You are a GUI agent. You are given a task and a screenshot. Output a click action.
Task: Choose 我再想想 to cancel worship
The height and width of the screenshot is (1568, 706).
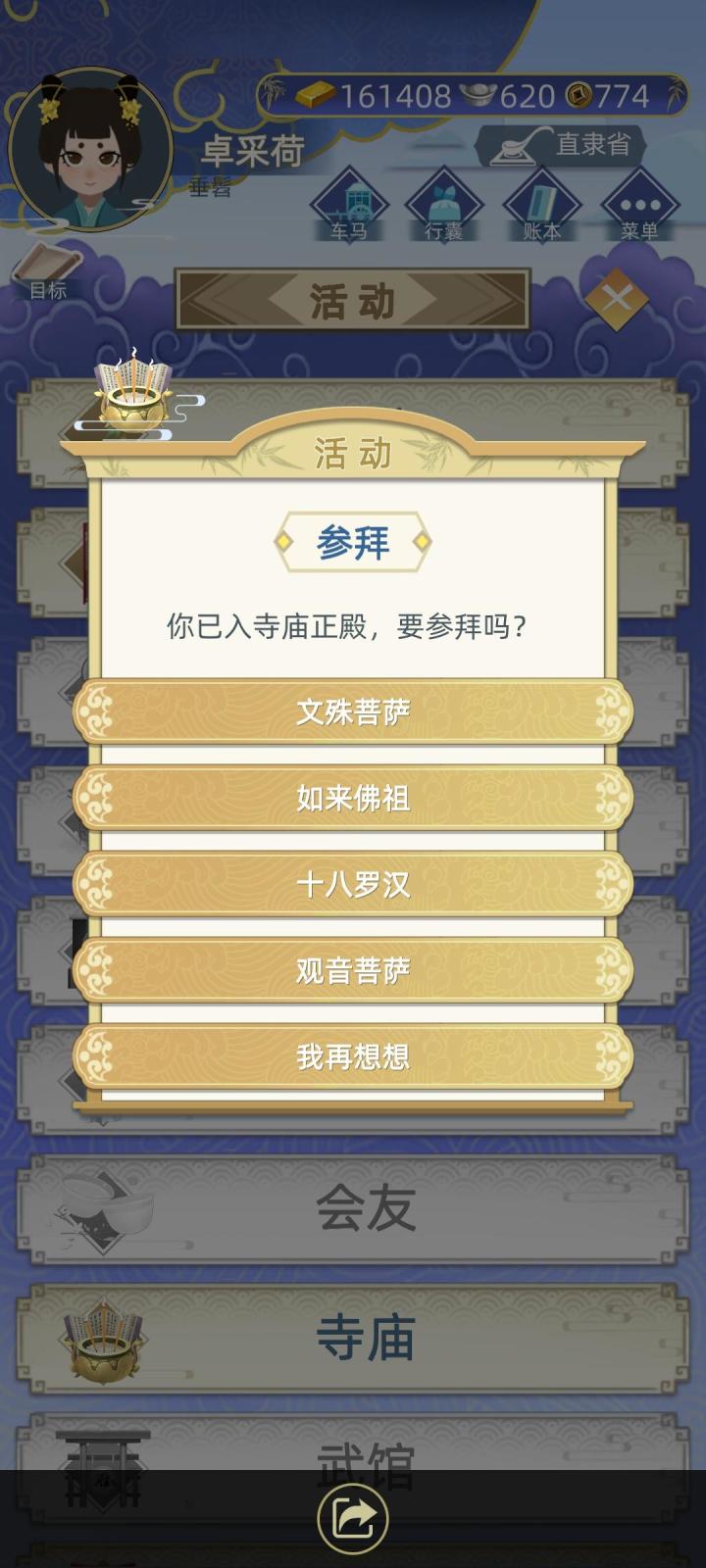pyautogui.click(x=353, y=1057)
